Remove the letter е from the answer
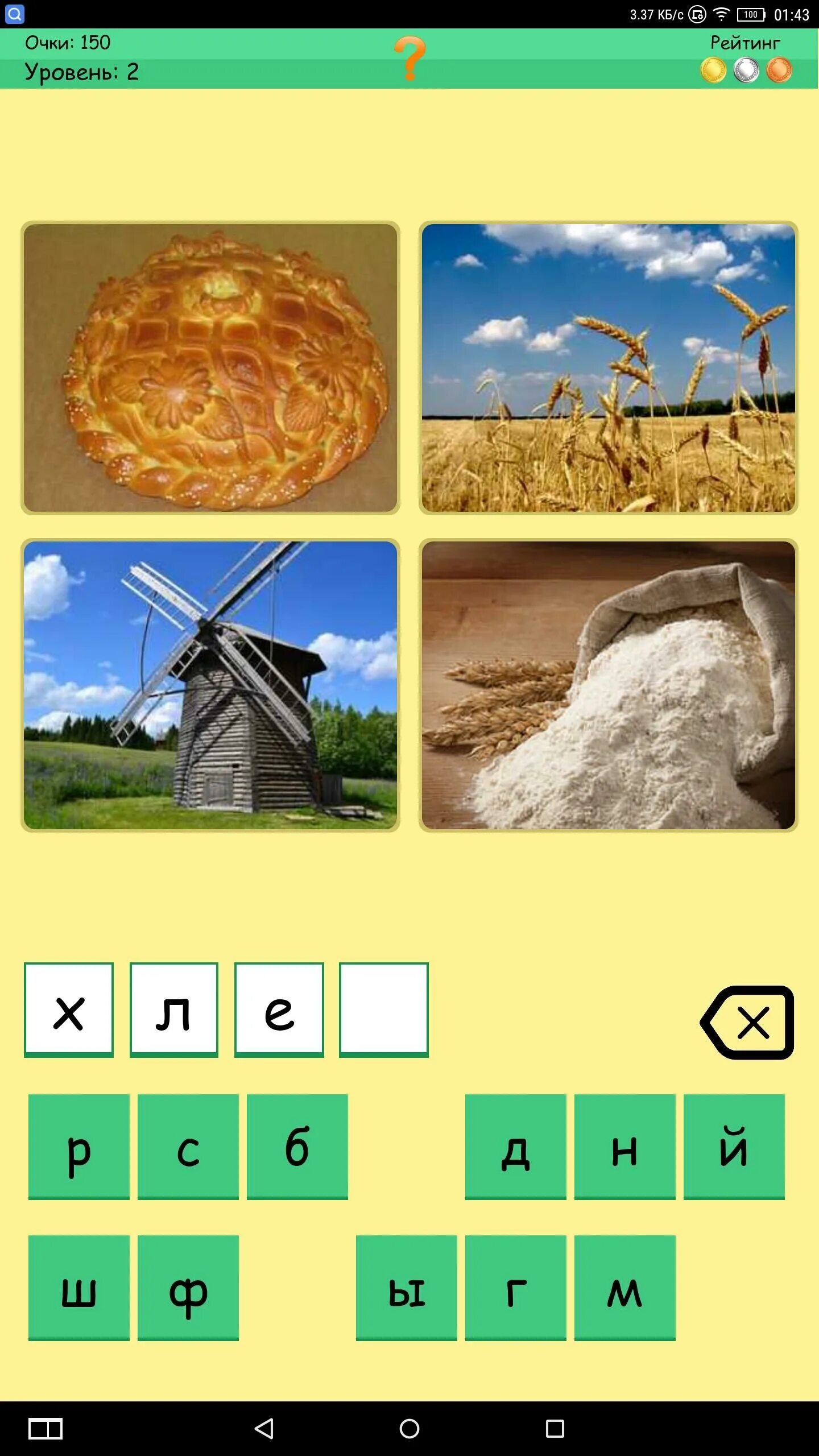The width and height of the screenshot is (819, 1456). click(x=279, y=1010)
